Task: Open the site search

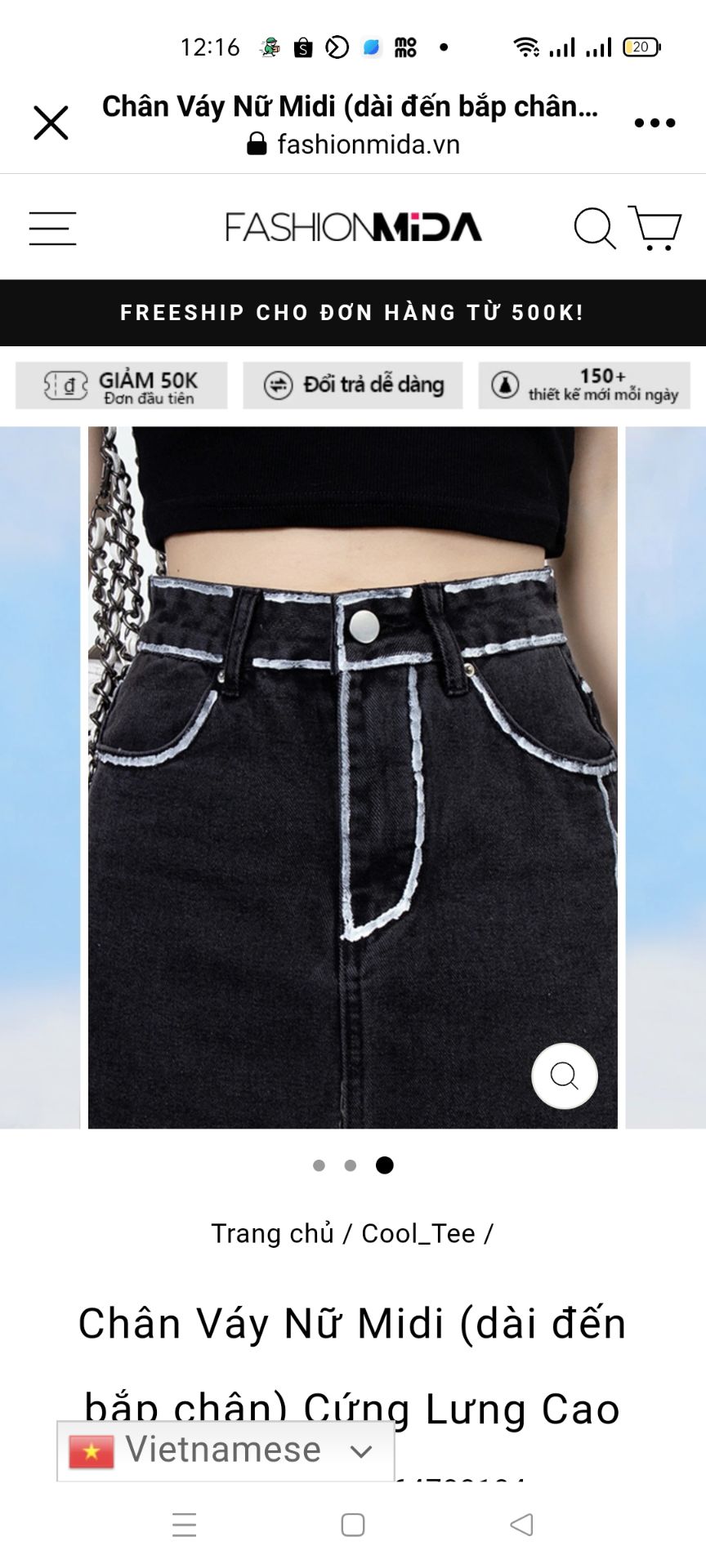Action: click(594, 228)
